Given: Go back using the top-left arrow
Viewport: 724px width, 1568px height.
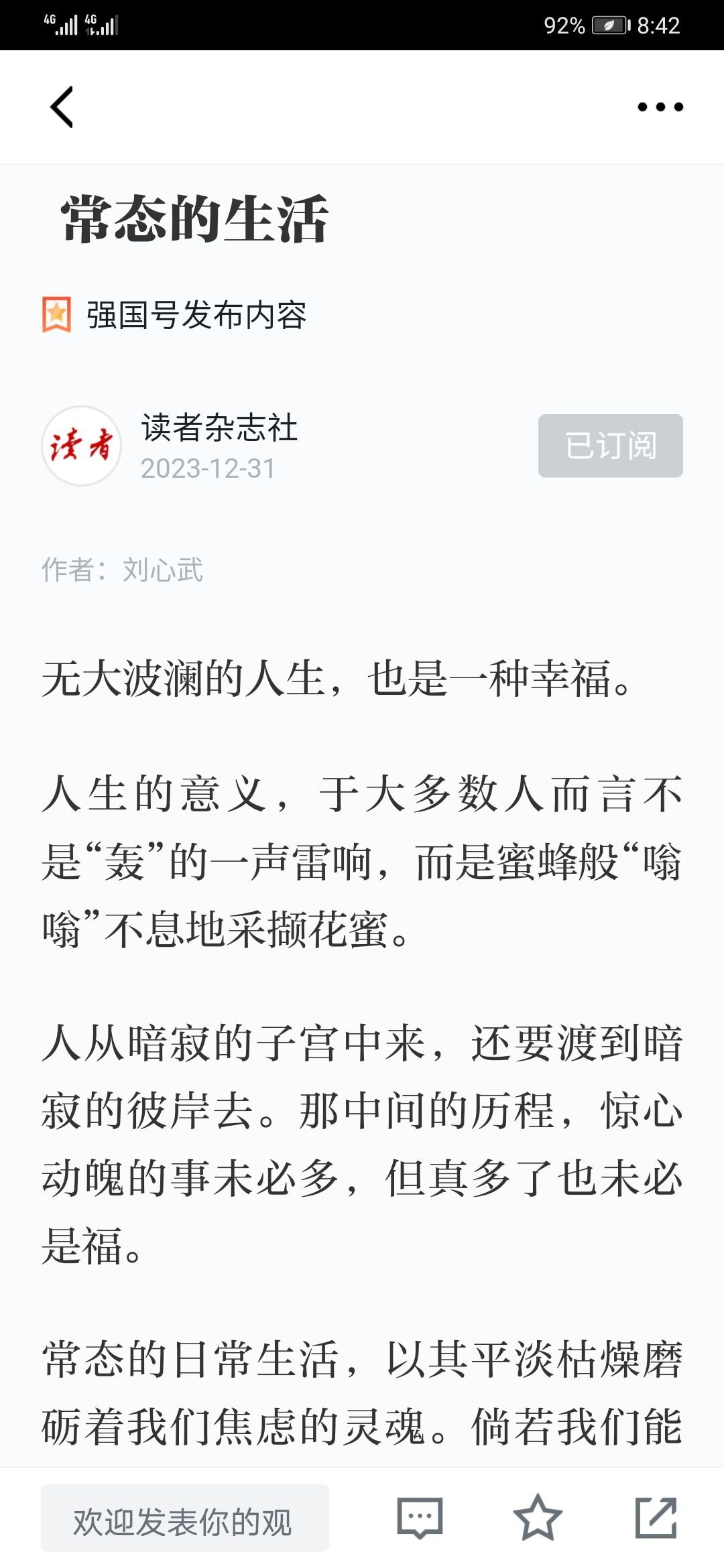Looking at the screenshot, I should click(x=62, y=107).
